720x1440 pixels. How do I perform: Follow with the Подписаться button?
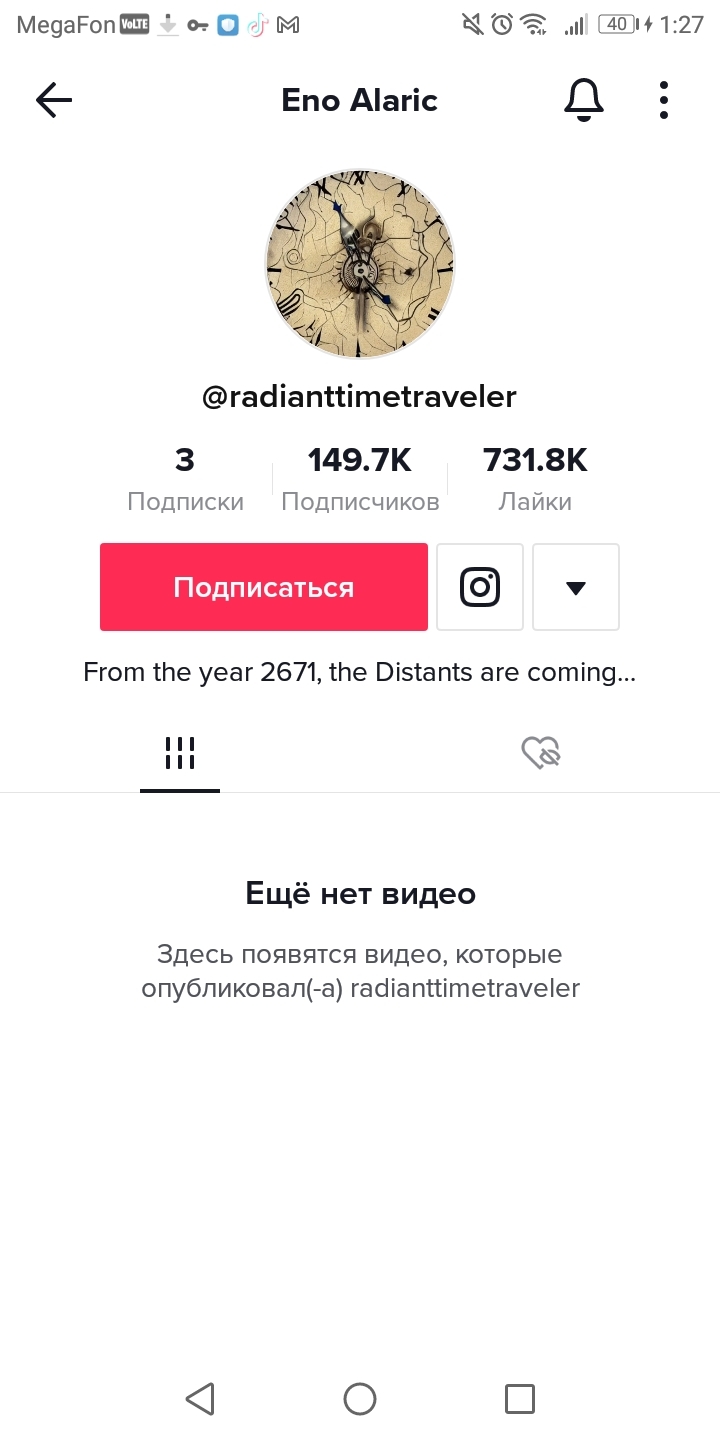click(x=264, y=587)
